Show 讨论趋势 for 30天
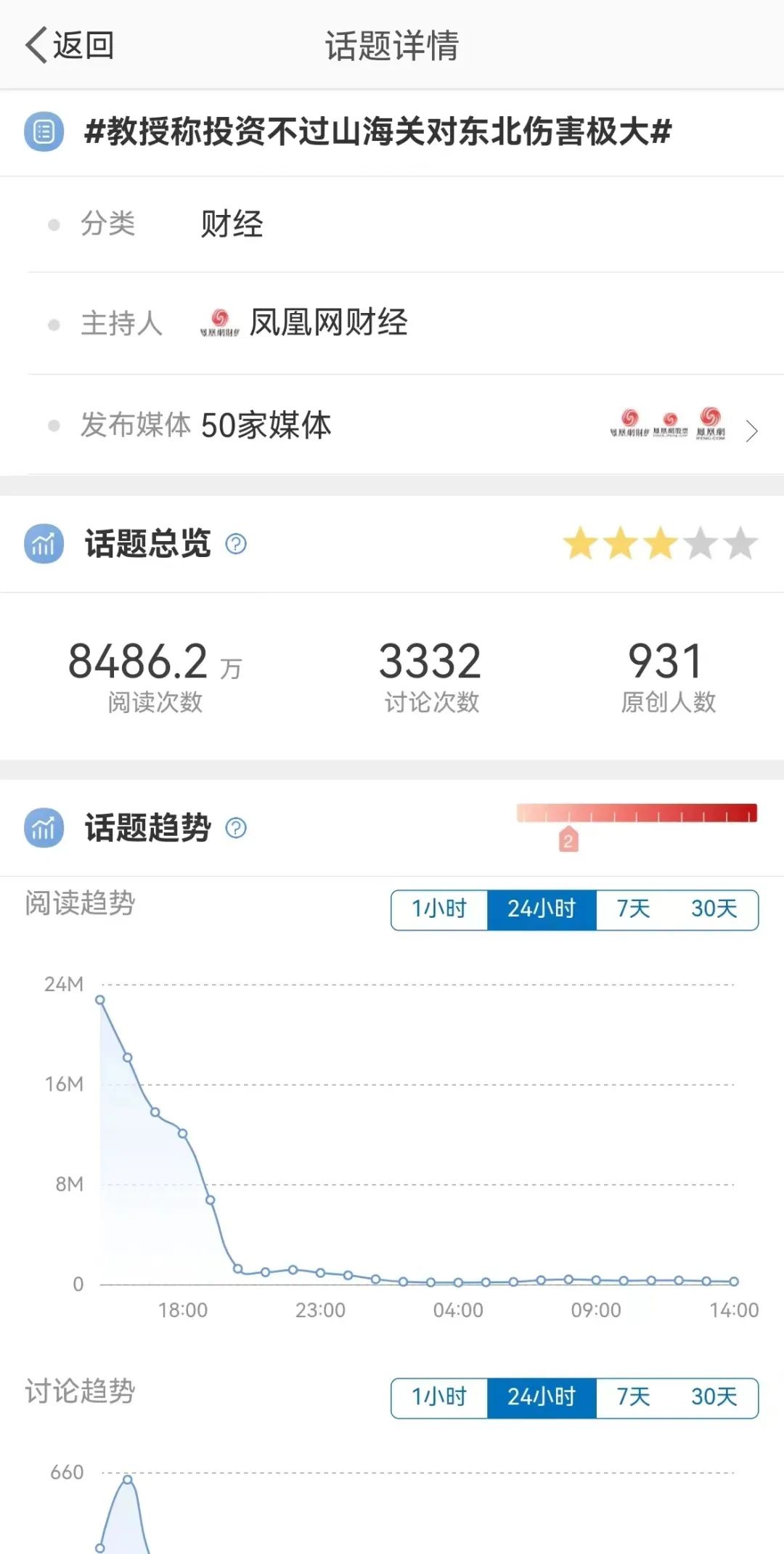Viewport: 784px width, 1554px height. (x=714, y=1397)
